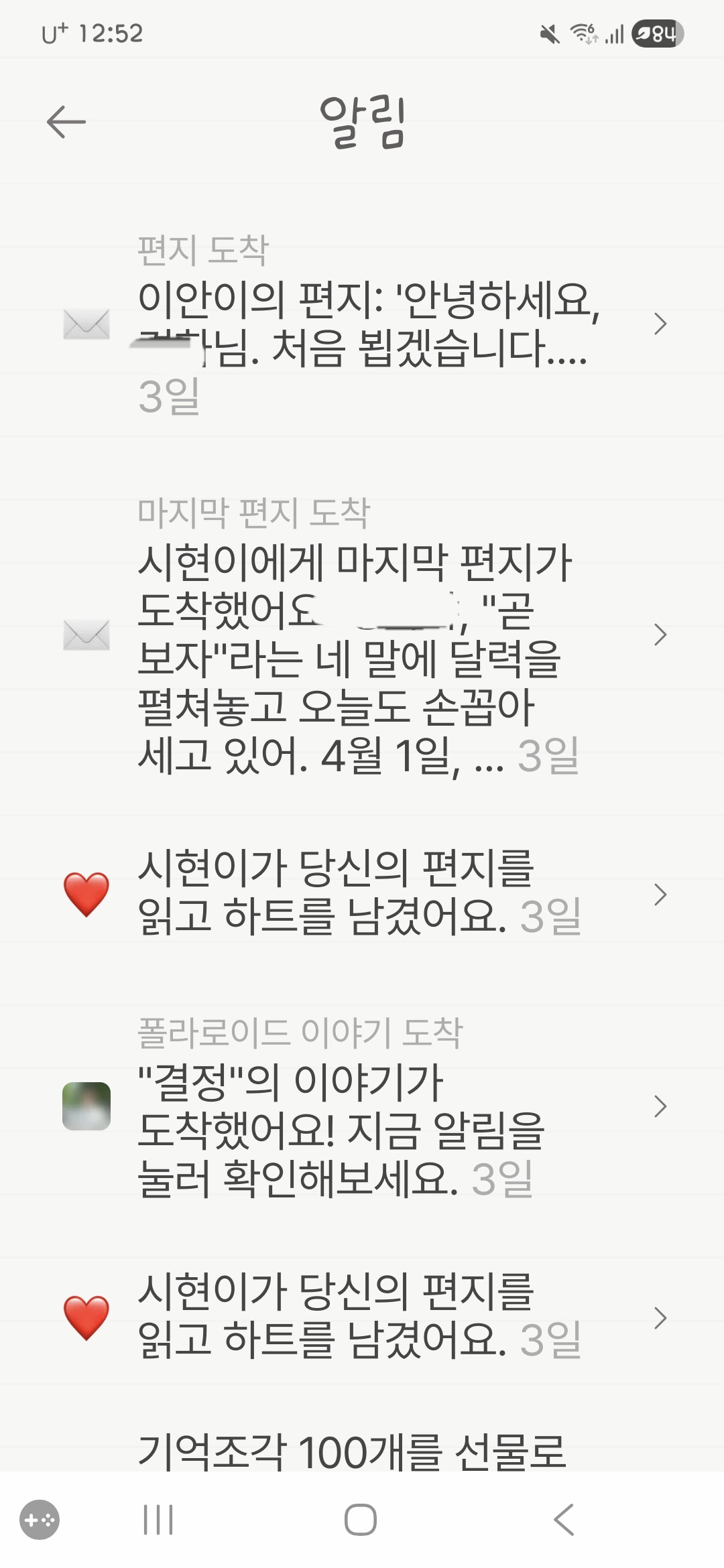
Task: Open 시현이 마지막 편지 도착 notification
Action: (x=362, y=634)
